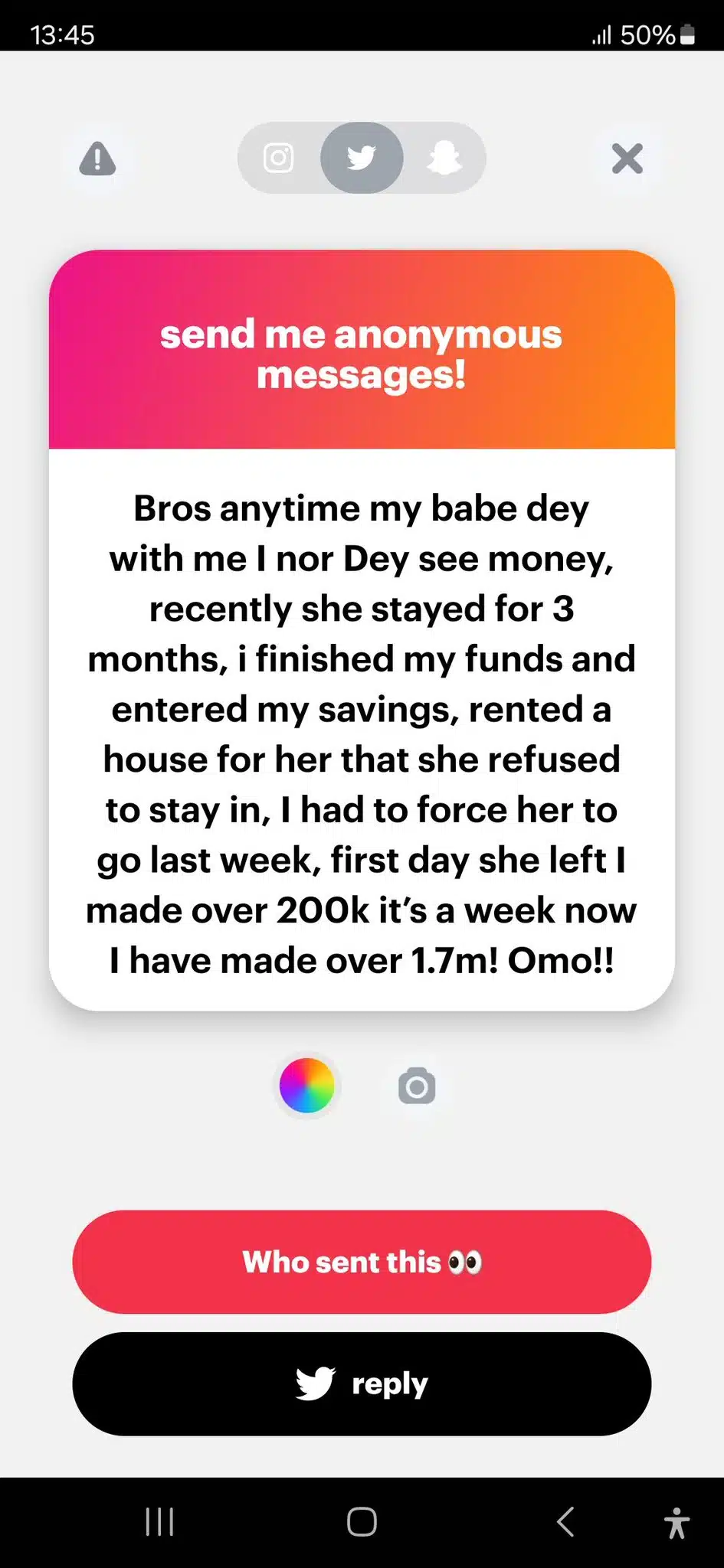Screen dimensions: 724x1568
Task: Close the message view with the X
Action: [627, 158]
